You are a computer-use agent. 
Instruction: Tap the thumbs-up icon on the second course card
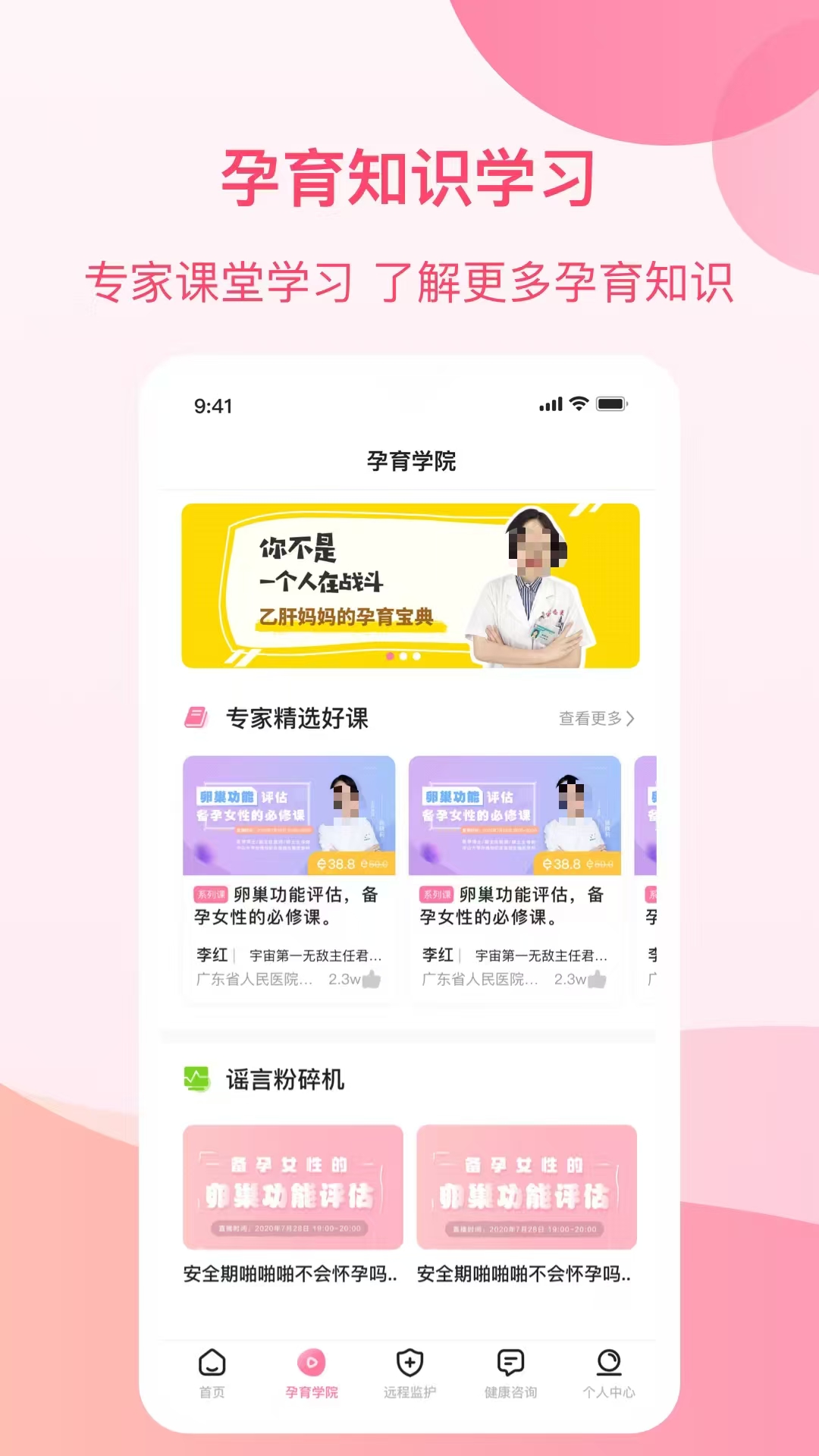(x=599, y=978)
